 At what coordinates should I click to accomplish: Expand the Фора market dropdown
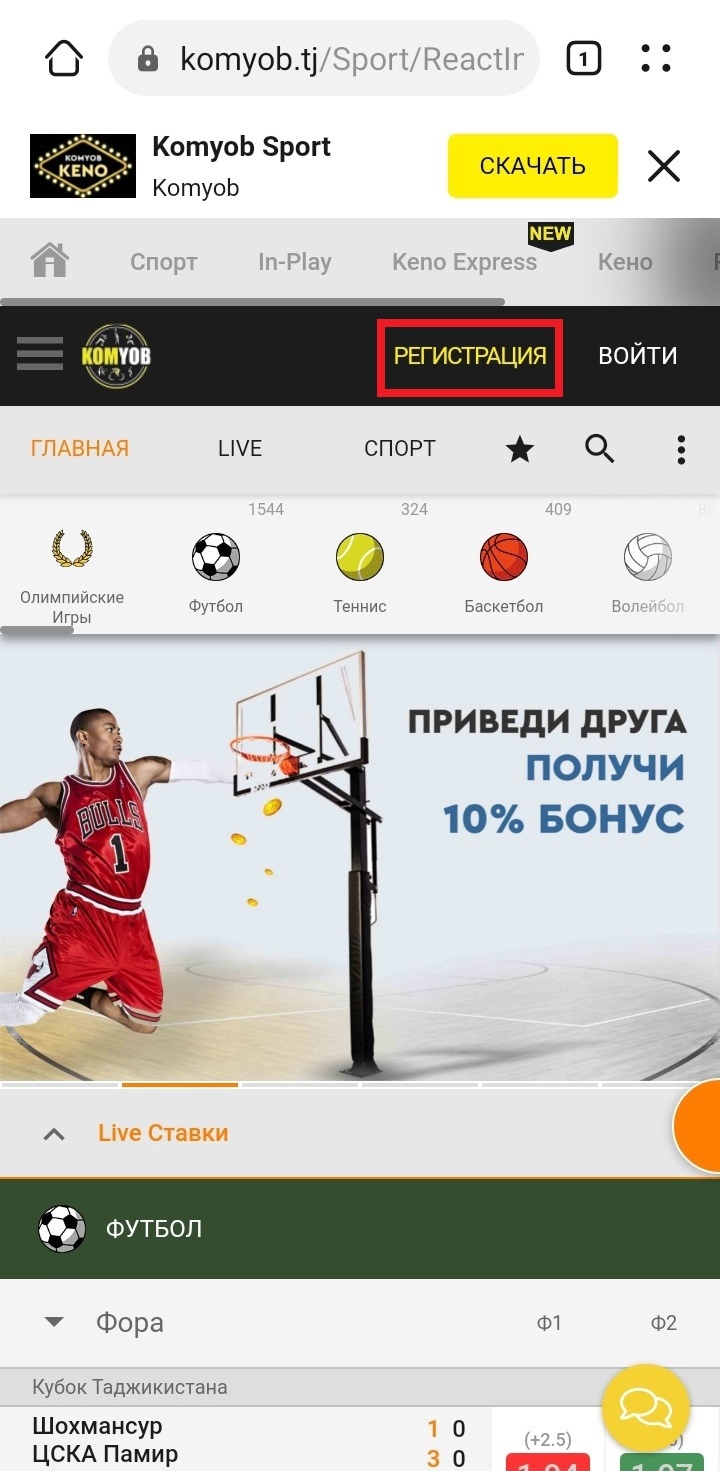[54, 1322]
